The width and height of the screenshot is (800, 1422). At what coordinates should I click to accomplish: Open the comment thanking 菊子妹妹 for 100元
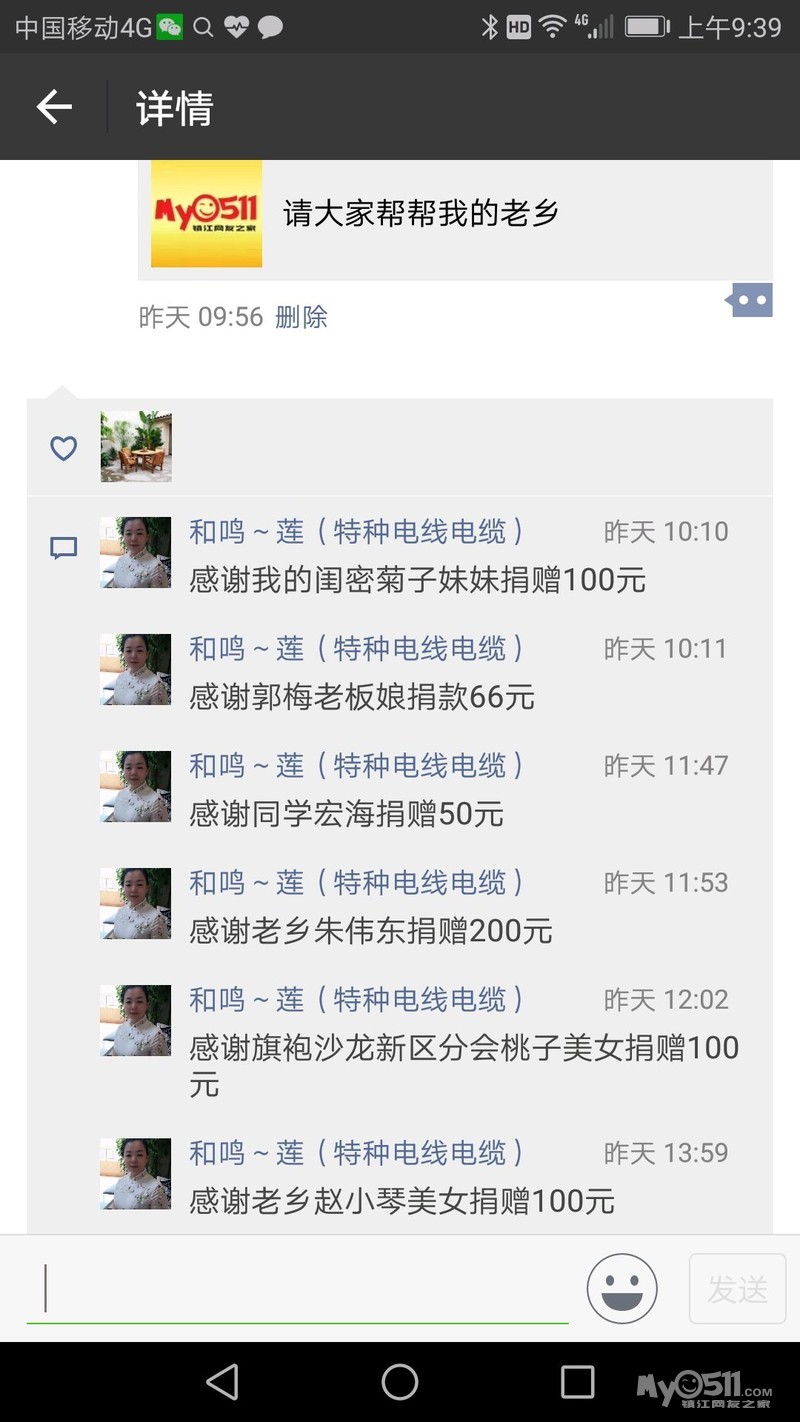coord(417,580)
